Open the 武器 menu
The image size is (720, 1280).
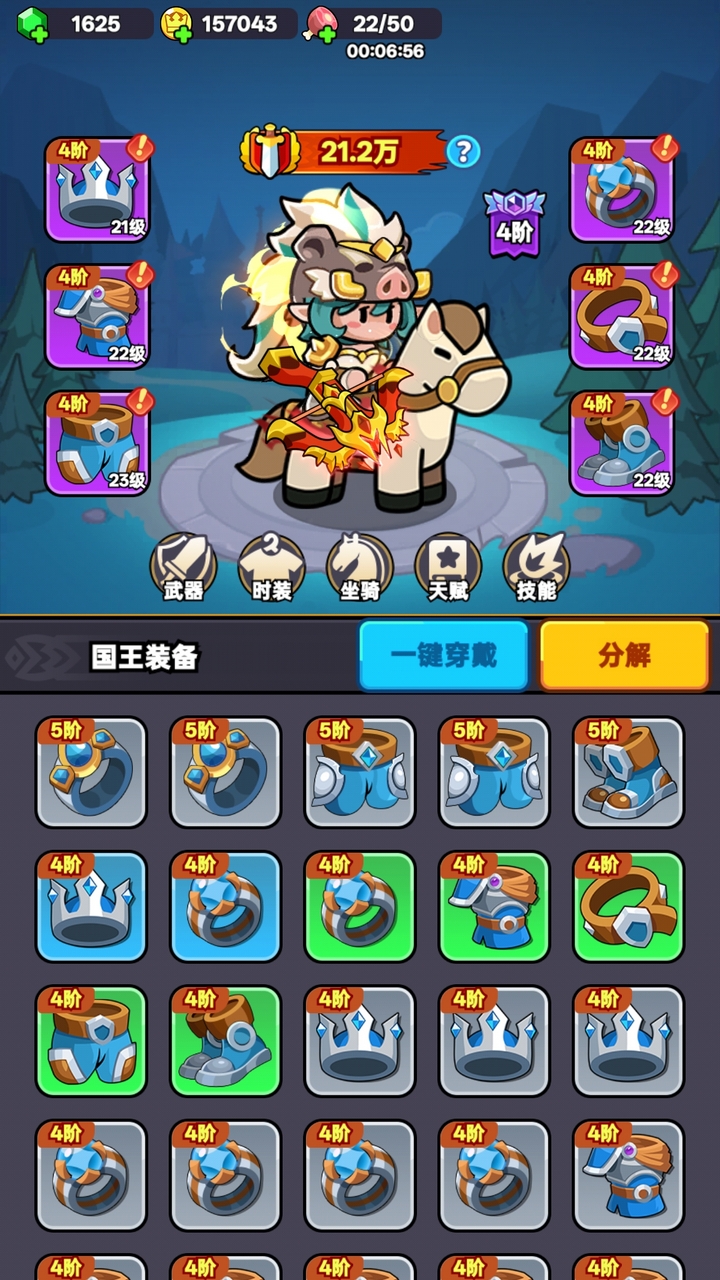pos(184,567)
